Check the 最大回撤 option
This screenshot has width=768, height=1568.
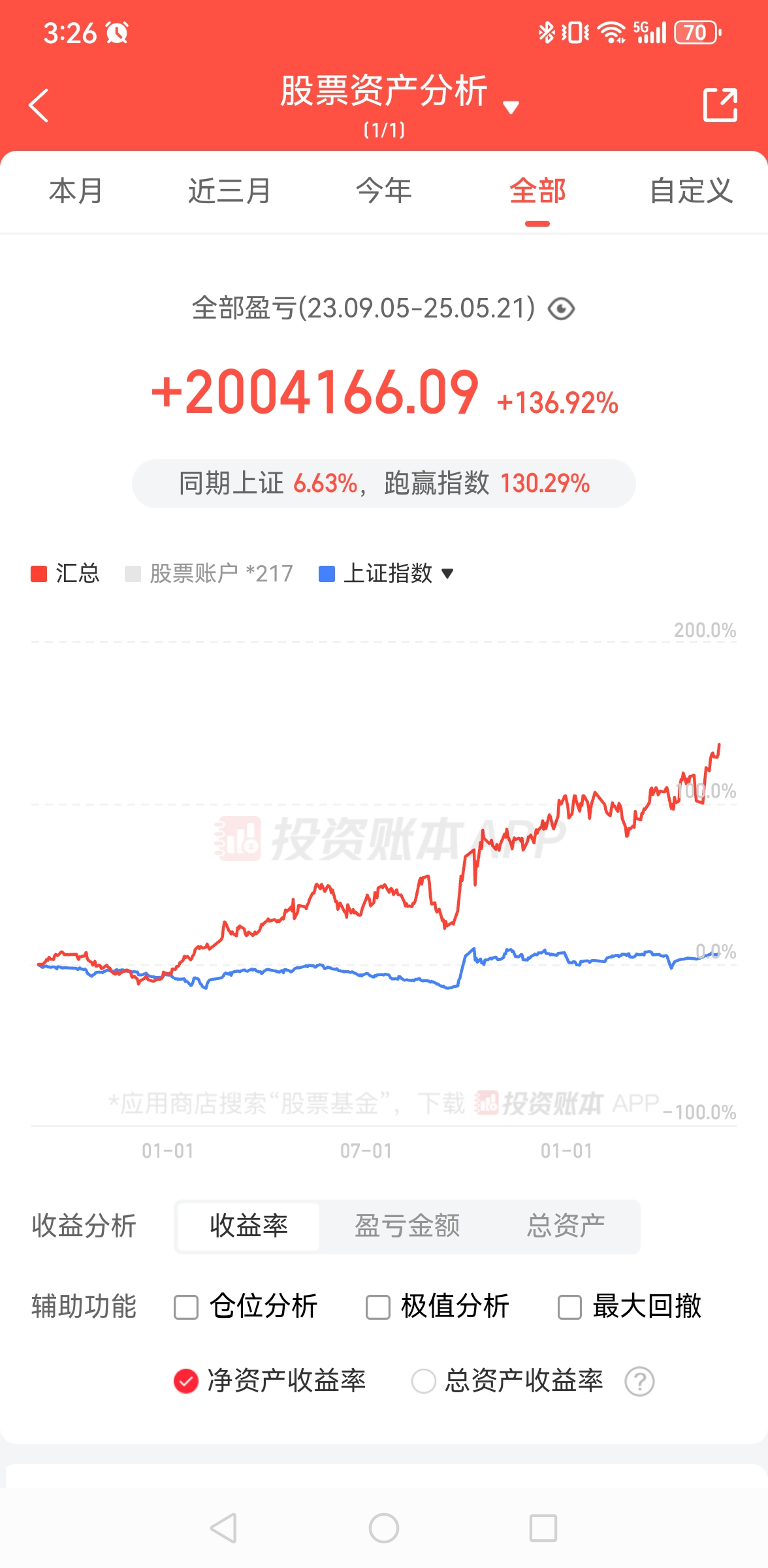click(x=569, y=1307)
